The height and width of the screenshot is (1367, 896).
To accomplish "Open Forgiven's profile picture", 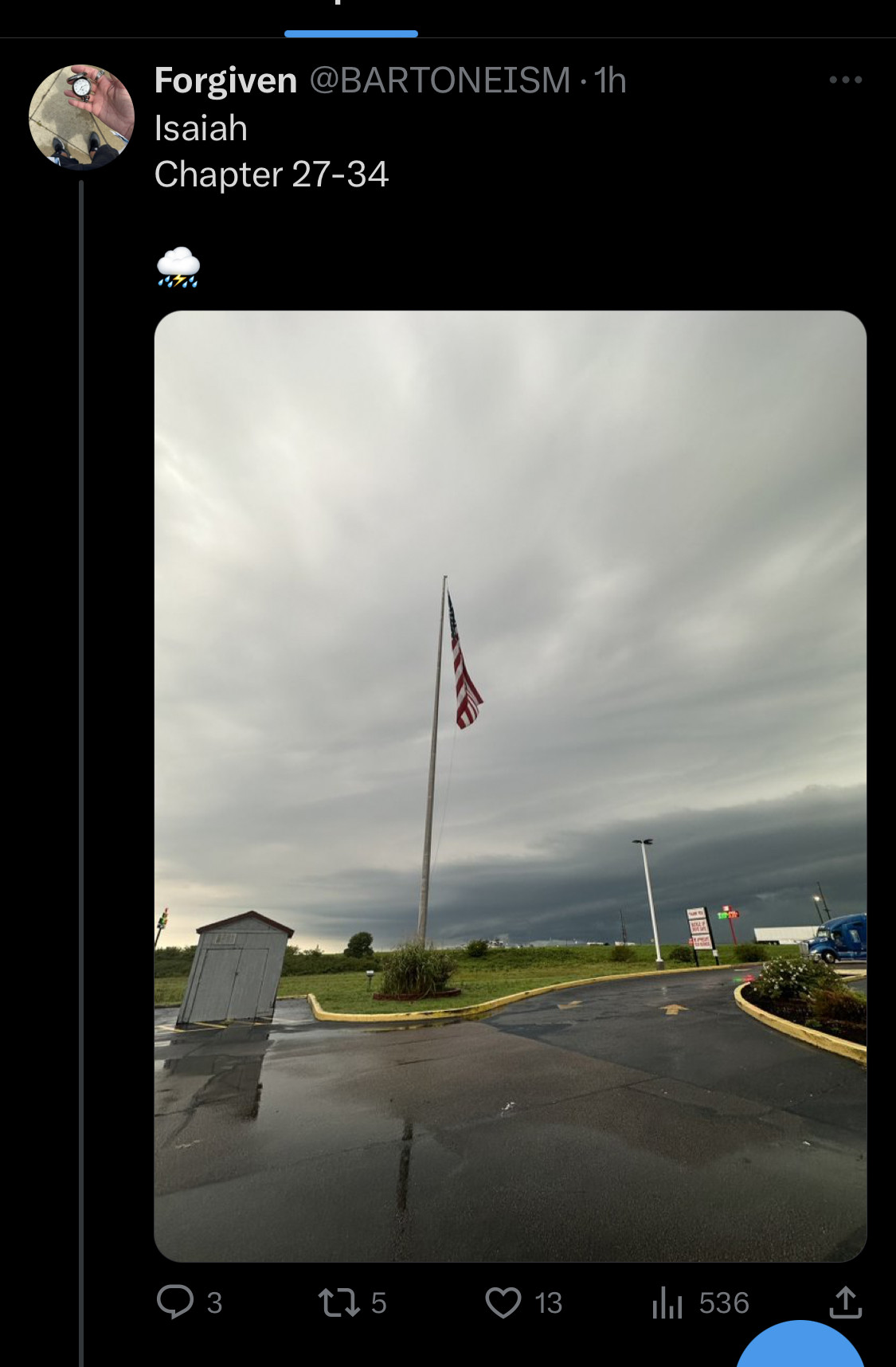I will pos(81,117).
